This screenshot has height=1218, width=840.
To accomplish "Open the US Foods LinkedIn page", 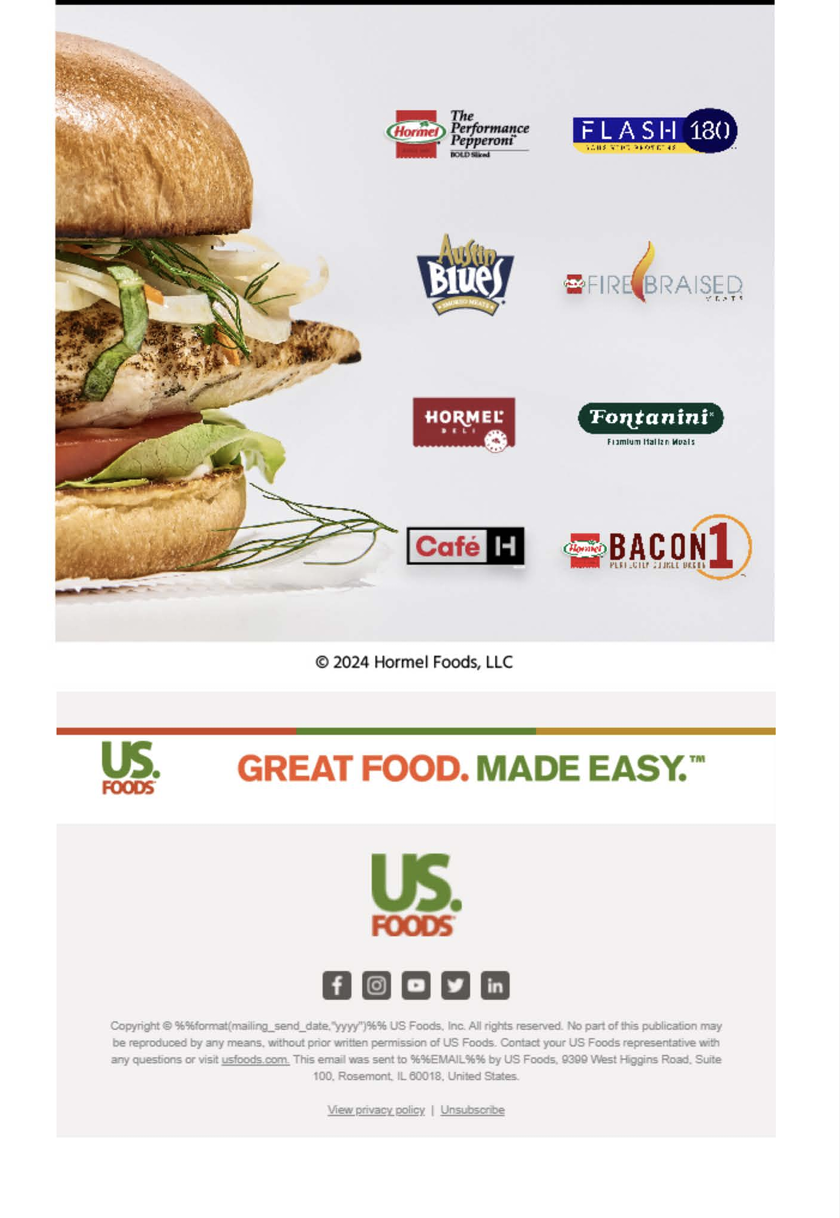I will click(495, 985).
